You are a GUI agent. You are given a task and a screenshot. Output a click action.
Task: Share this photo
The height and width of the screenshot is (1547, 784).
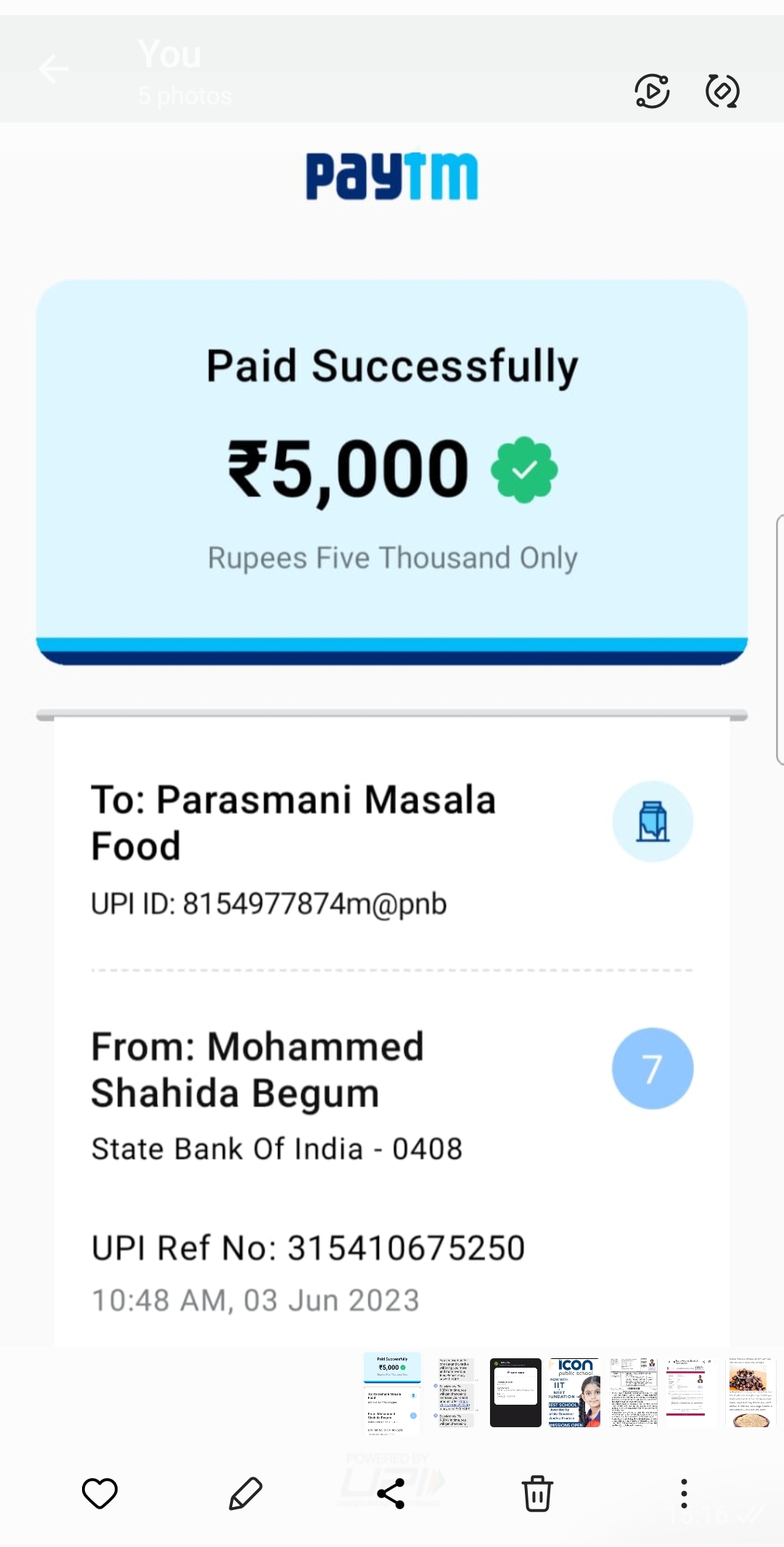tap(391, 1493)
